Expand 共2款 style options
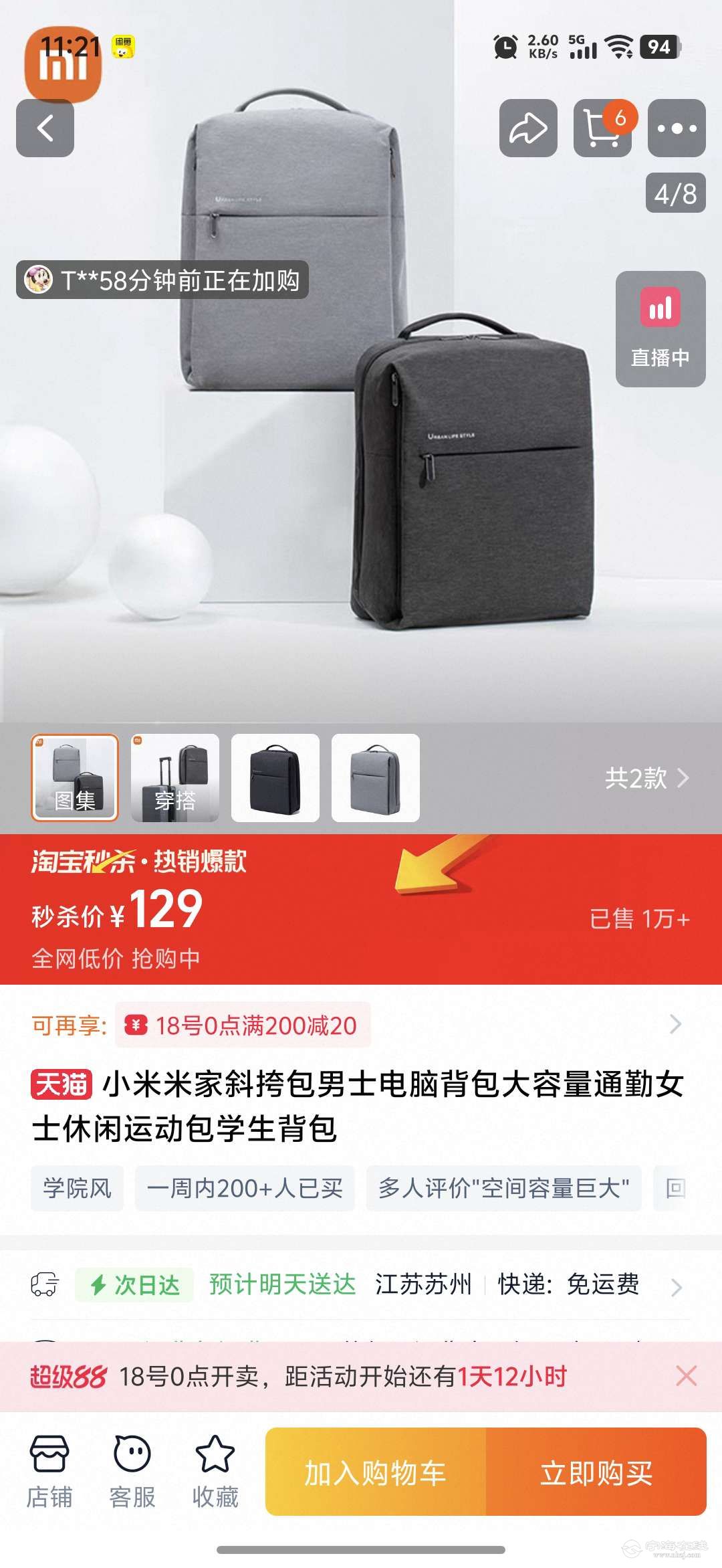Viewport: 722px width, 1568px height. 646,778
